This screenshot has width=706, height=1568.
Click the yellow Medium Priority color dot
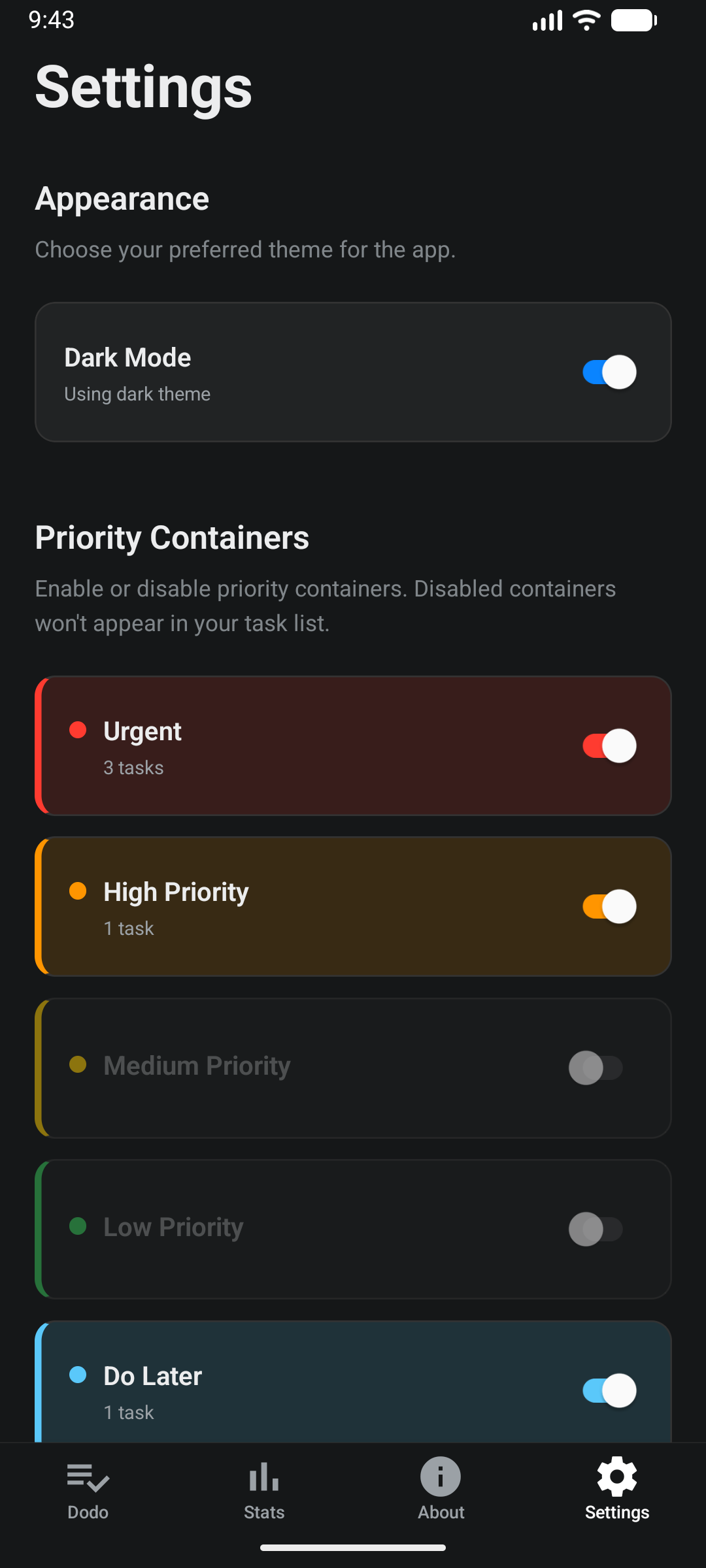point(78,1065)
